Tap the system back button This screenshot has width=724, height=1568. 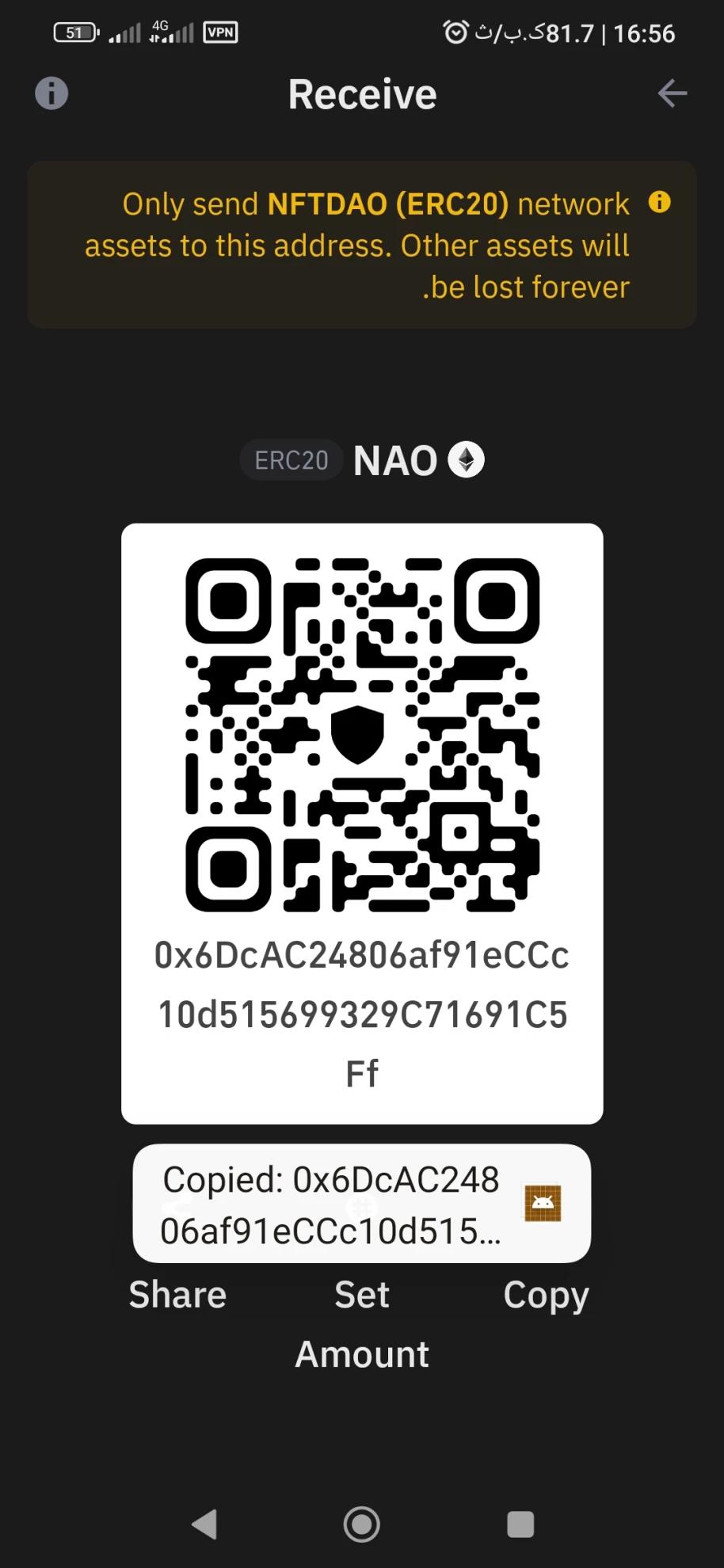[204, 1524]
